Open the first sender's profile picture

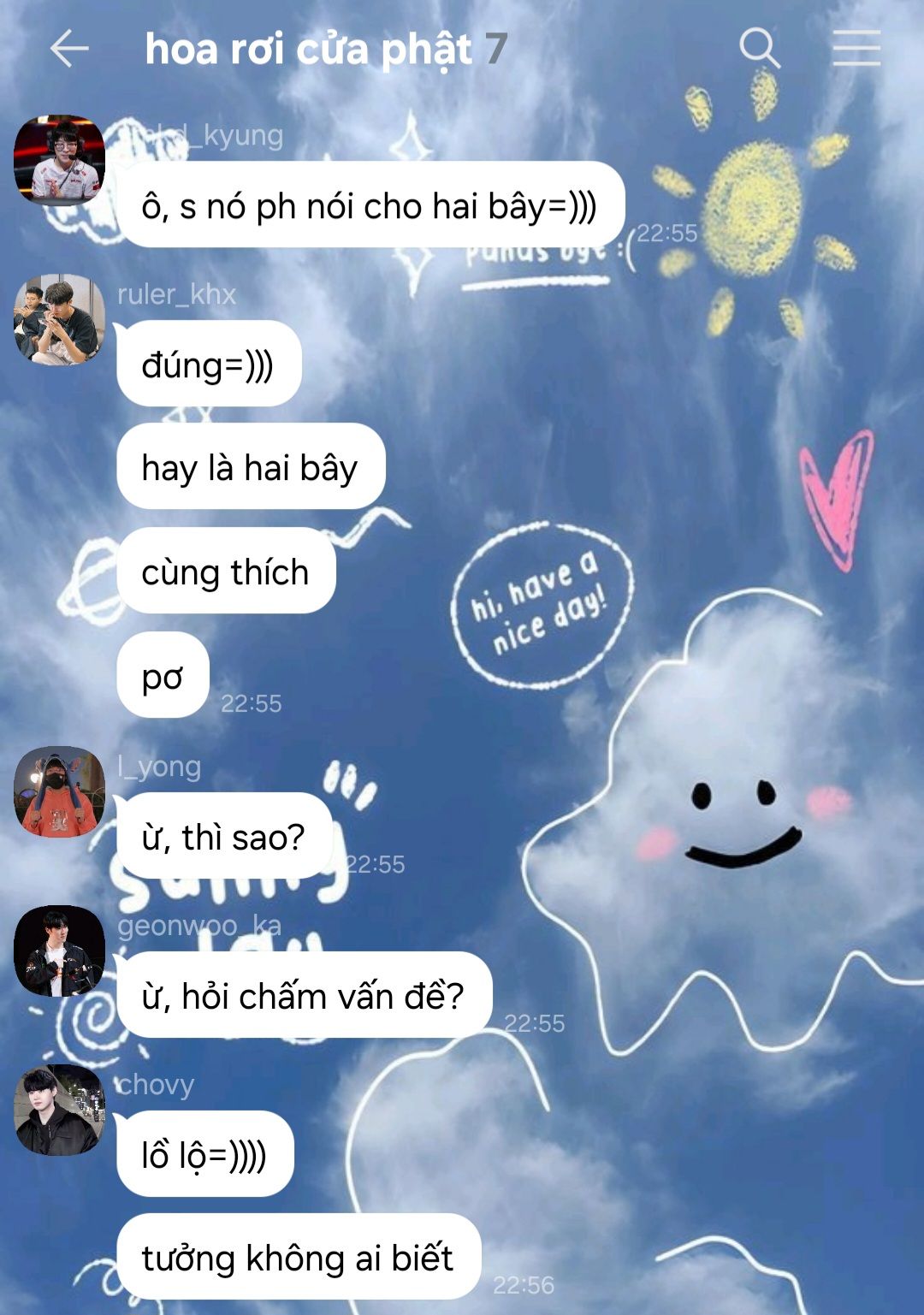click(59, 160)
